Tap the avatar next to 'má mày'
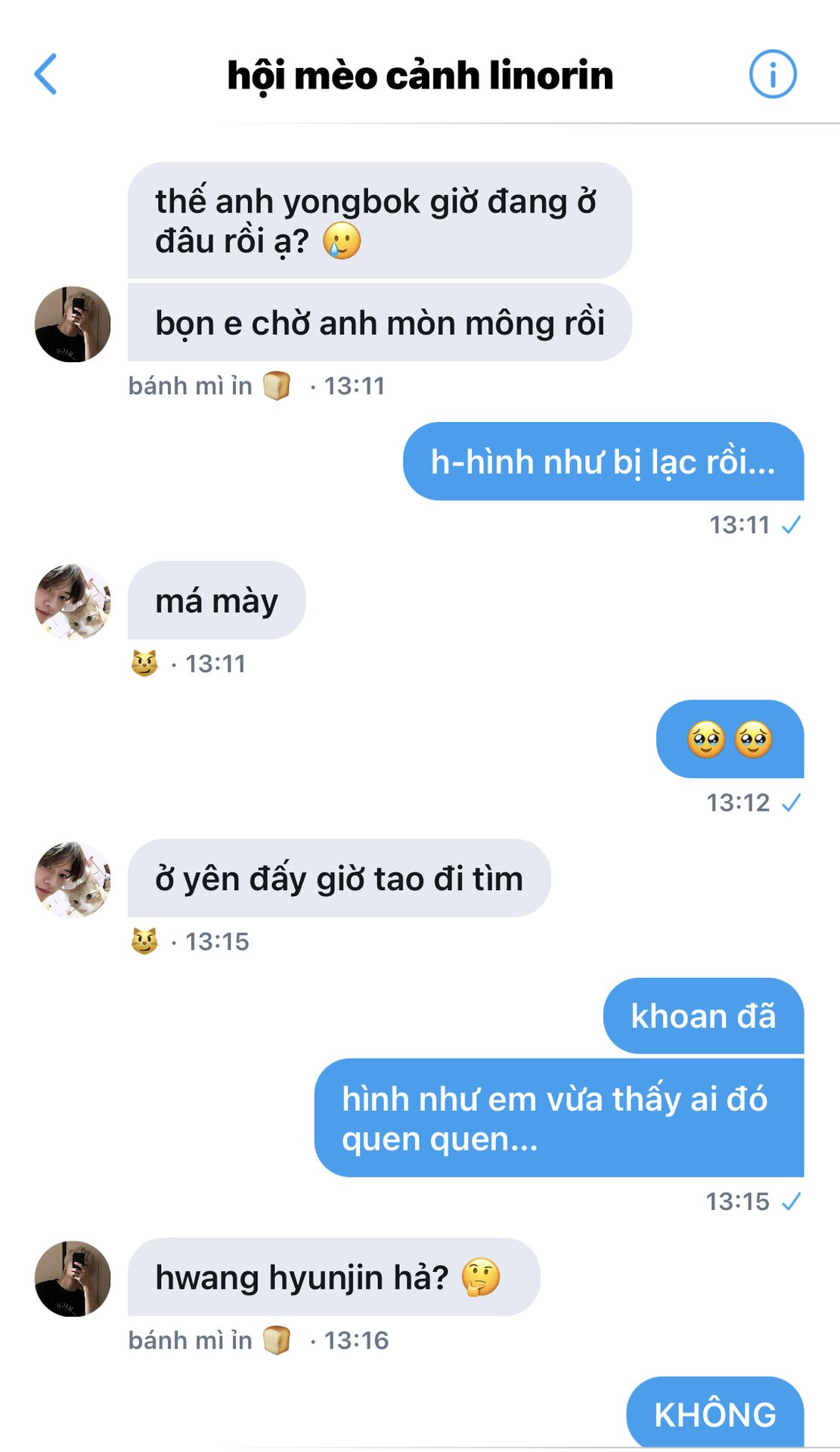 click(73, 601)
